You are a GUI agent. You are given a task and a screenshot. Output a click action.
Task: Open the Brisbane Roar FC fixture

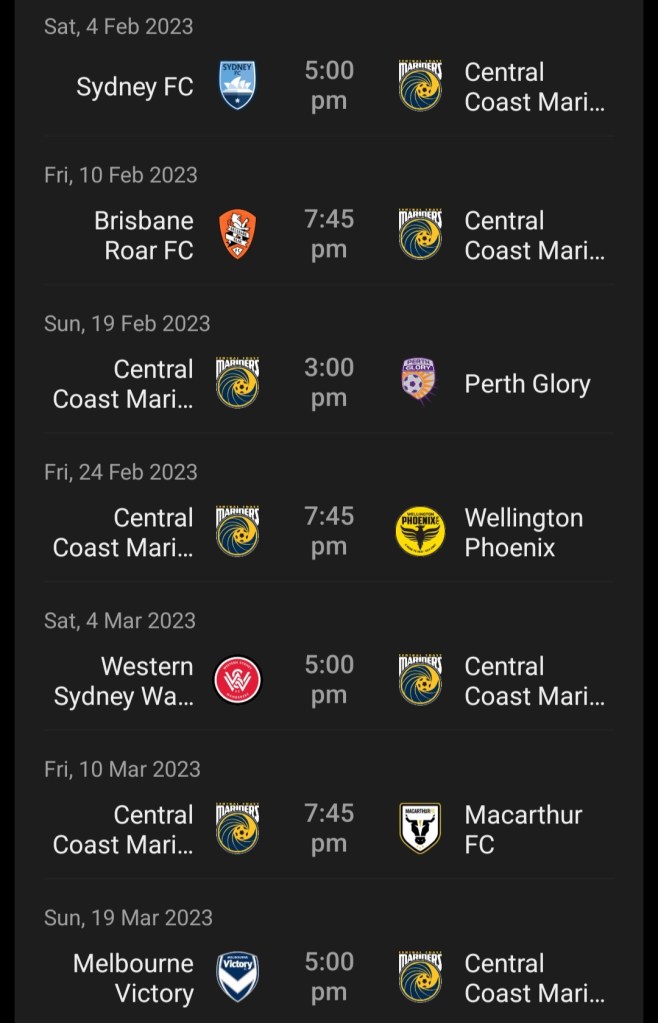tap(328, 234)
